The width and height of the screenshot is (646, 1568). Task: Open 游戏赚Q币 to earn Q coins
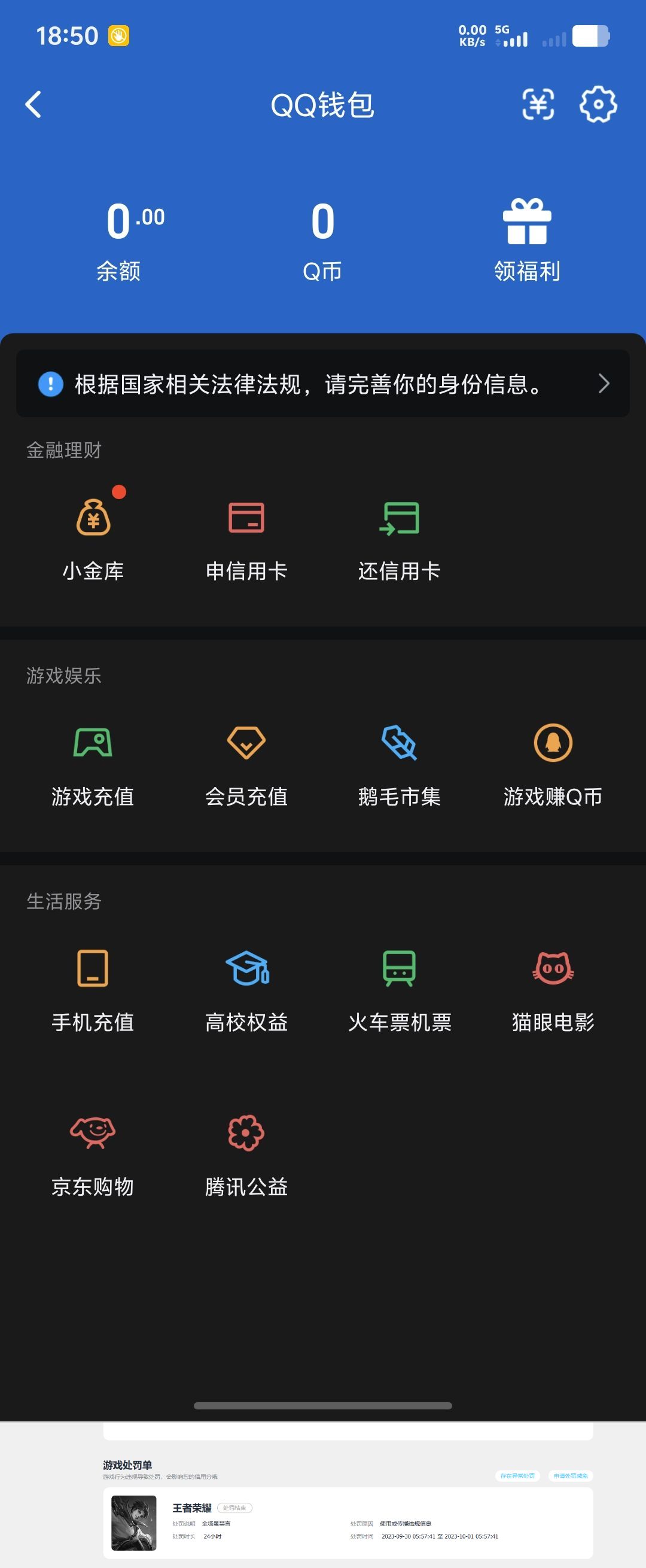[551, 761]
